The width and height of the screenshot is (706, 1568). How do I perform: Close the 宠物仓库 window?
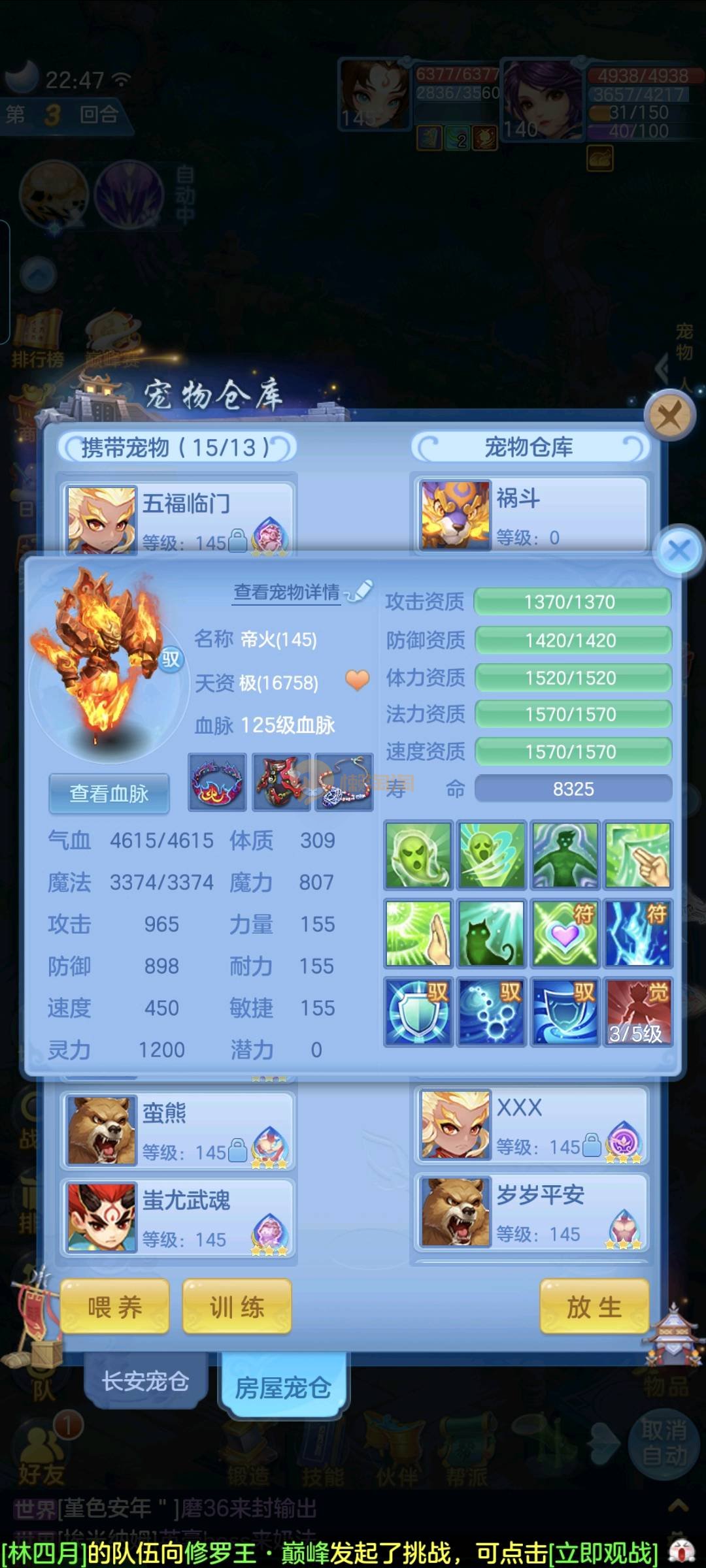pyautogui.click(x=669, y=415)
